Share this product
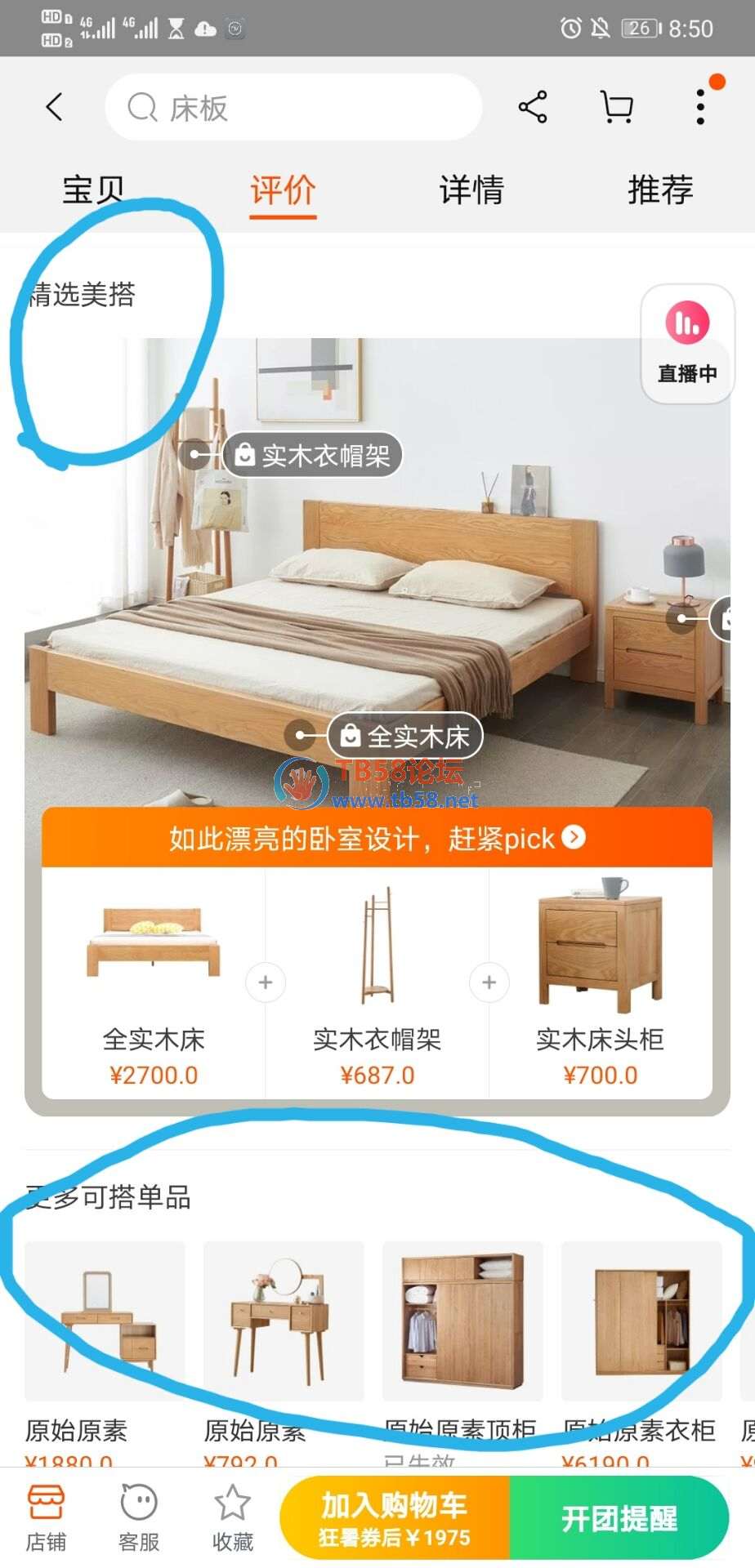The width and height of the screenshot is (755, 1568). point(533,107)
